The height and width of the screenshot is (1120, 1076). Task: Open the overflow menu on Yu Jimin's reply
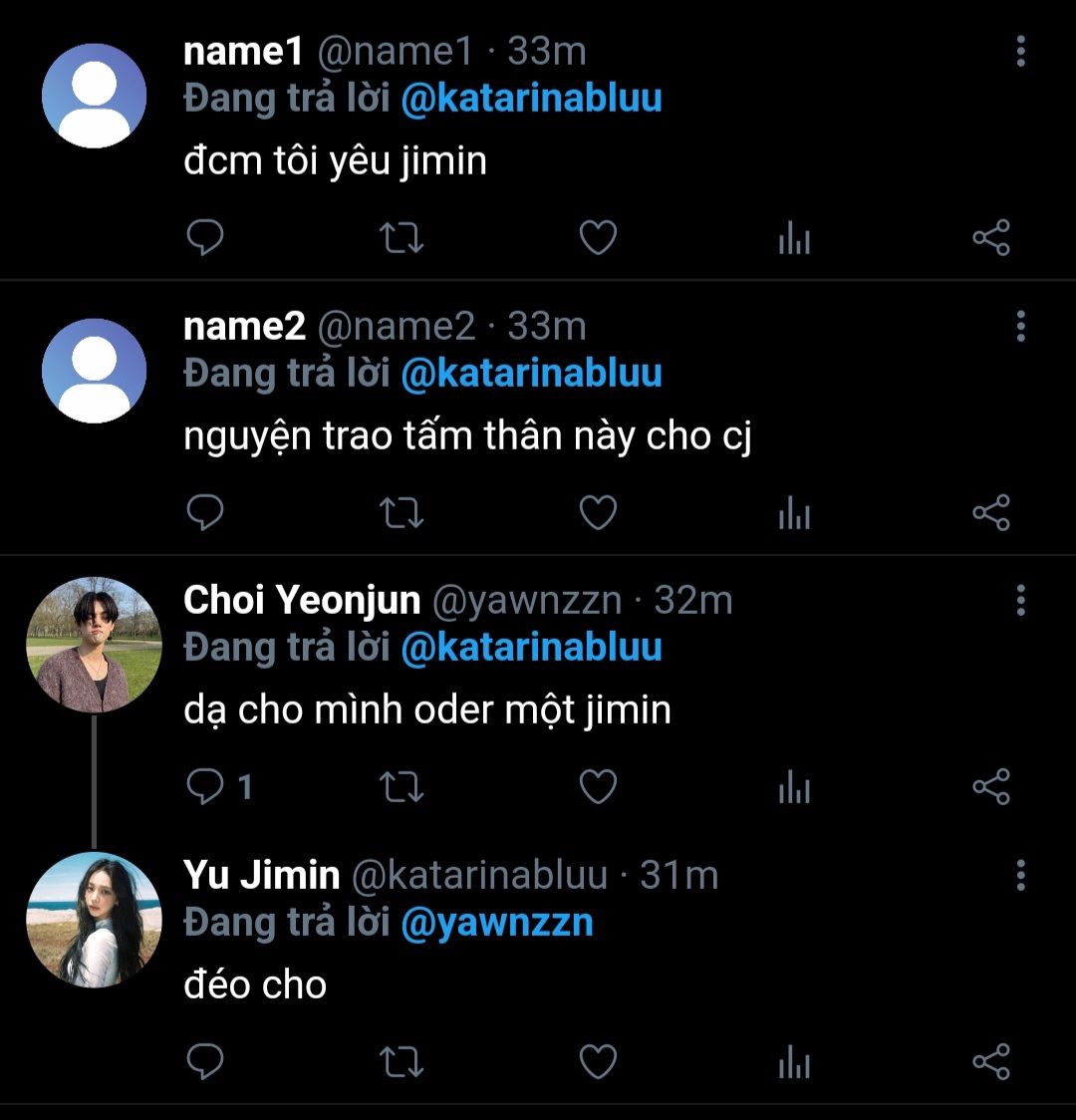[x=1020, y=876]
